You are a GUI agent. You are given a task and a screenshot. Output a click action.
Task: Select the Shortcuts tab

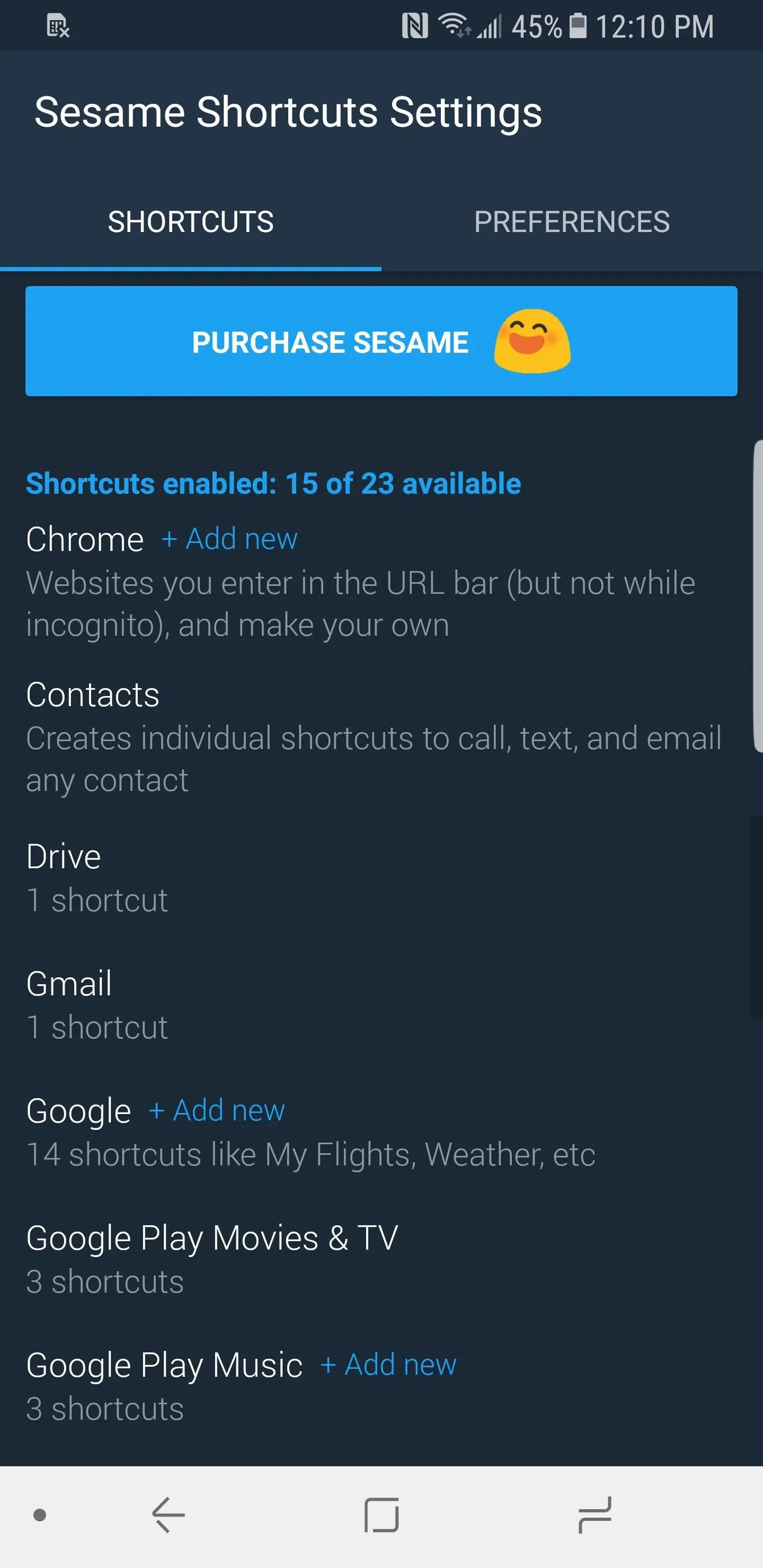tap(191, 221)
